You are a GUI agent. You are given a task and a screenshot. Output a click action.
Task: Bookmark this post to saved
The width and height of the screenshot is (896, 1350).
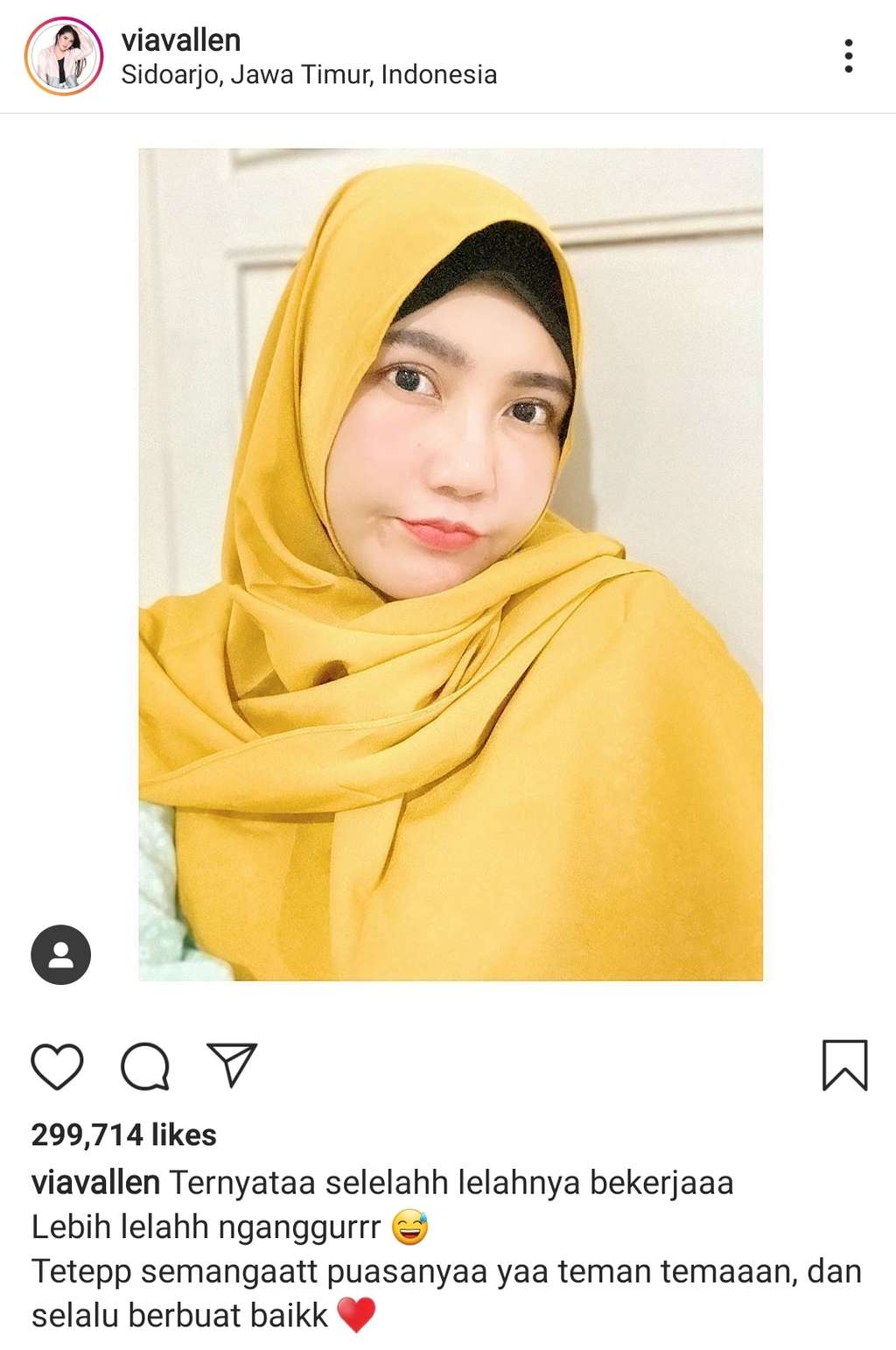point(844,1065)
